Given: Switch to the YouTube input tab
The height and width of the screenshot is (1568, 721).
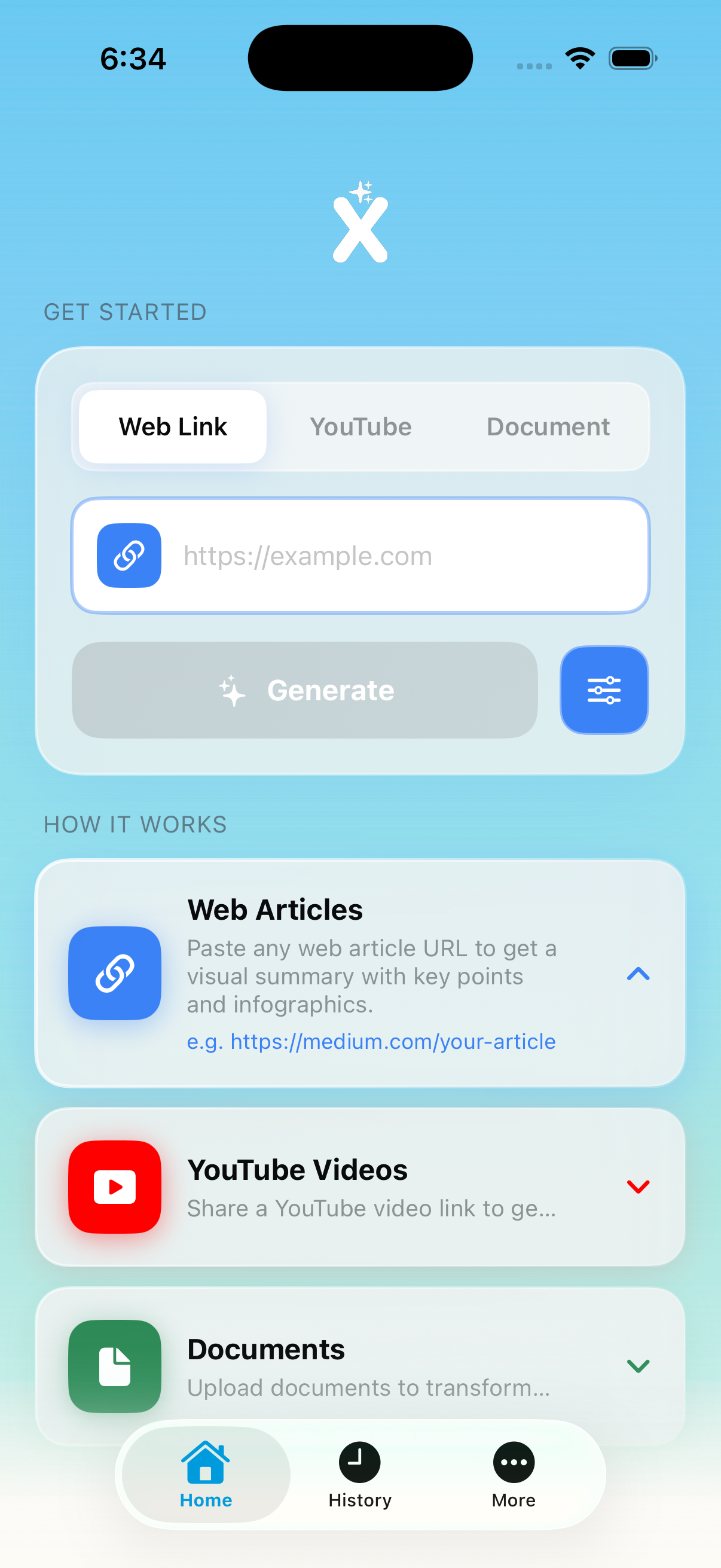Looking at the screenshot, I should [360, 426].
